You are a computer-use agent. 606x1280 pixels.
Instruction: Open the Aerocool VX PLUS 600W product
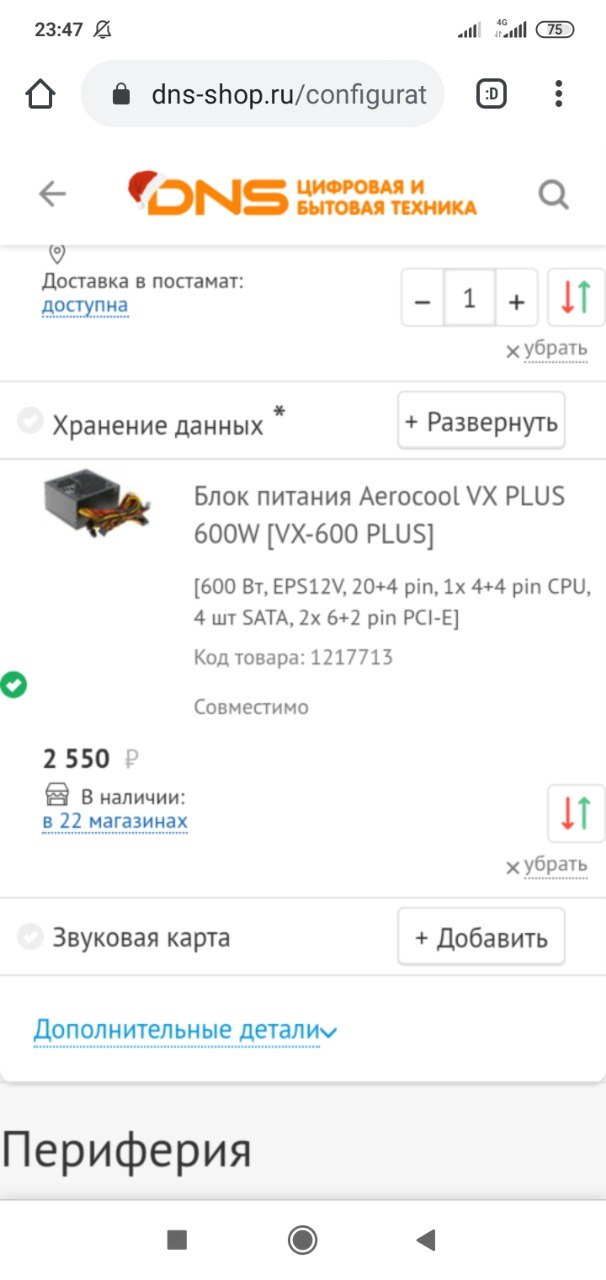[x=379, y=515]
